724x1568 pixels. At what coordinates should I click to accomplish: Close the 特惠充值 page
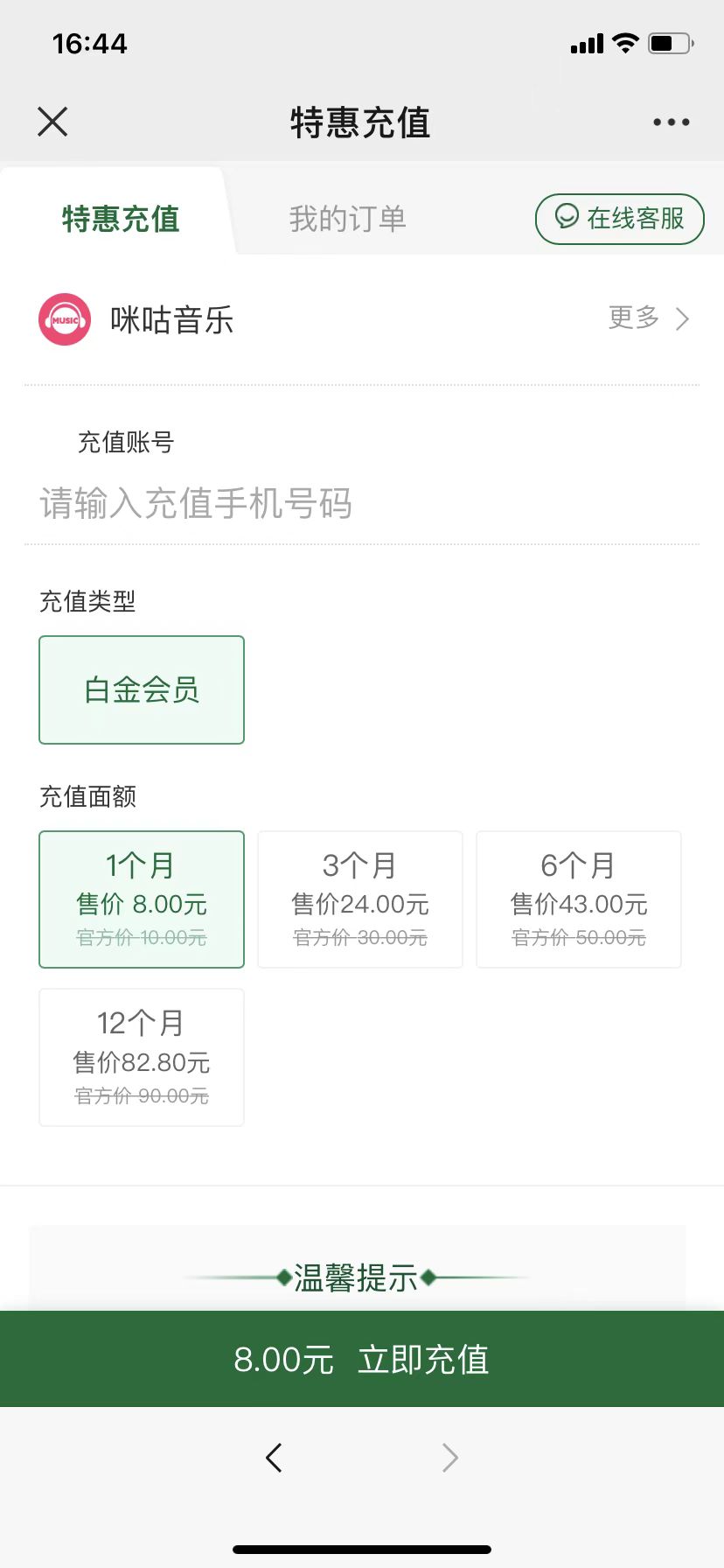[52, 122]
